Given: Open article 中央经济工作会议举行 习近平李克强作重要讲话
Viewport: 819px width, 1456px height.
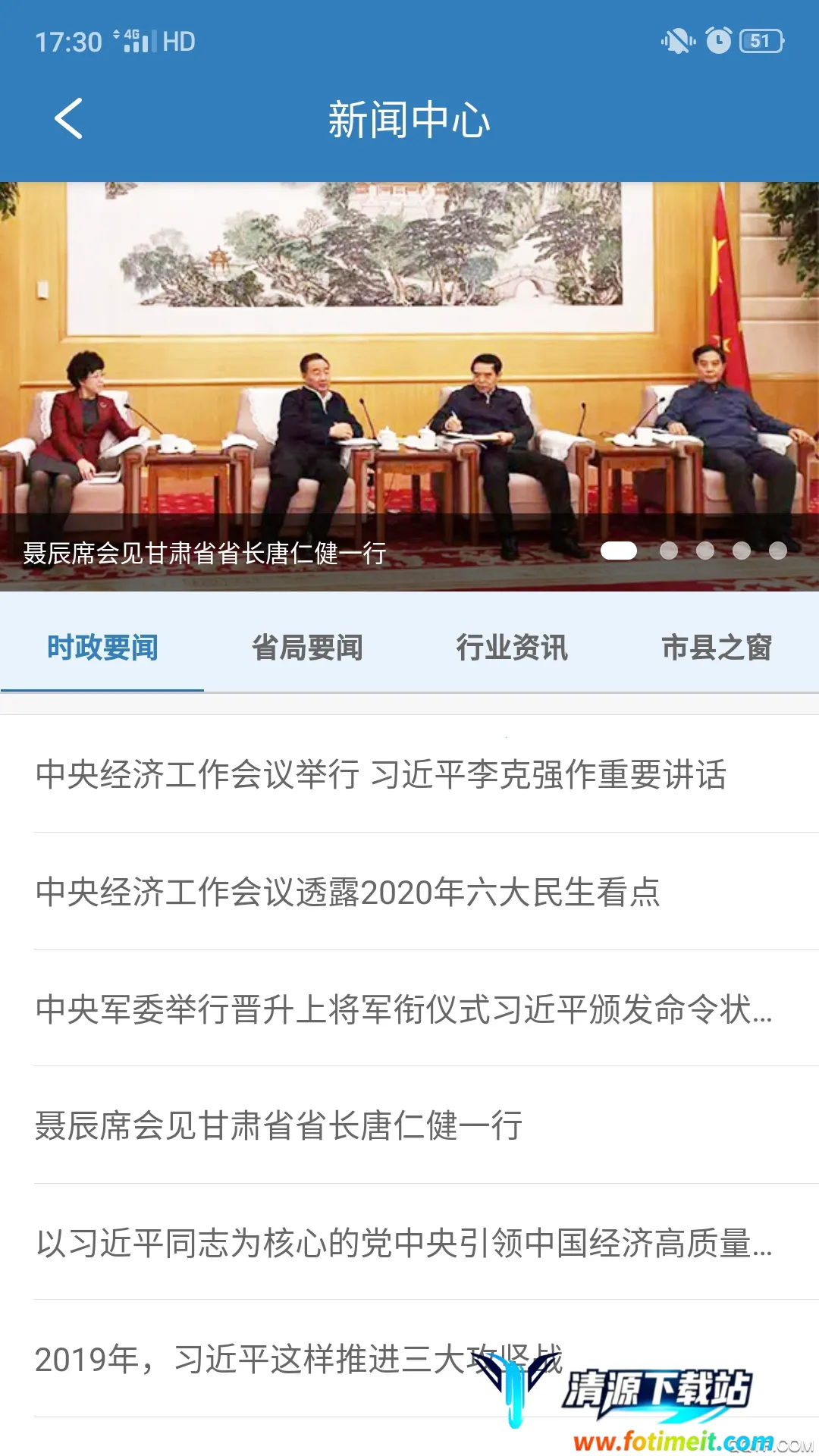Looking at the screenshot, I should pos(381,774).
